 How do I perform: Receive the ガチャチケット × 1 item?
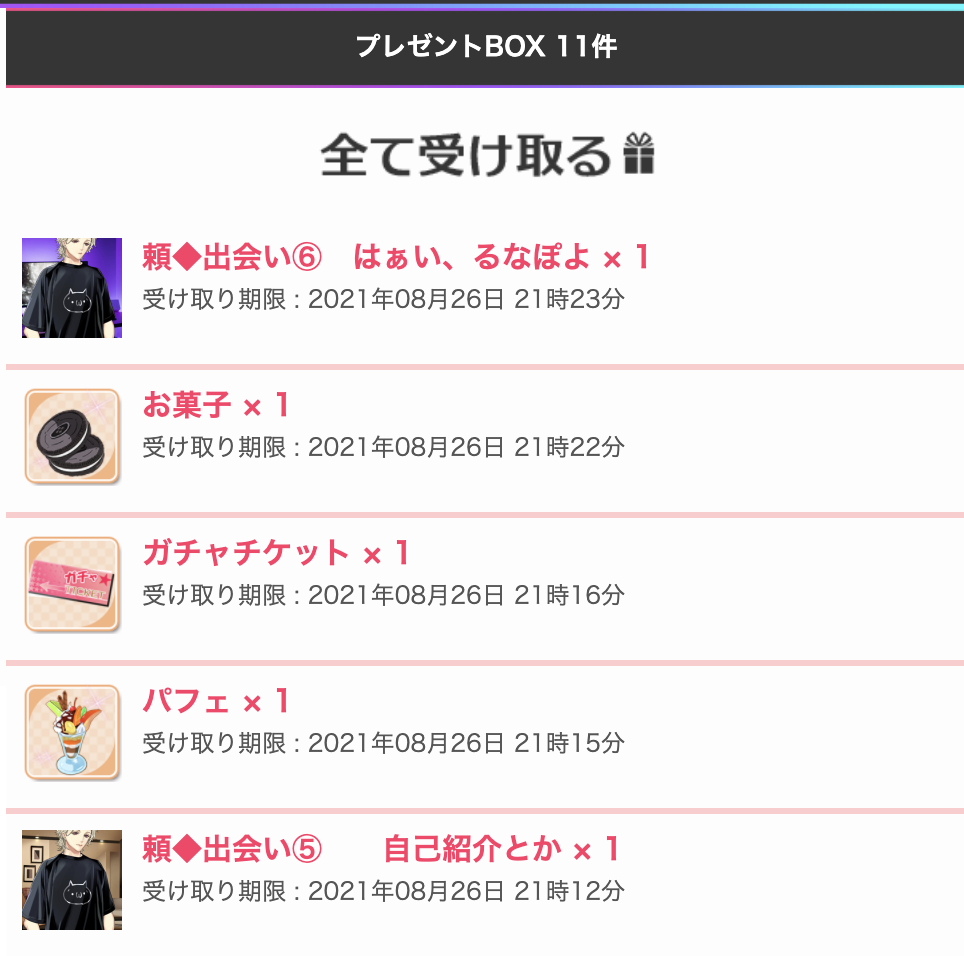[276, 554]
